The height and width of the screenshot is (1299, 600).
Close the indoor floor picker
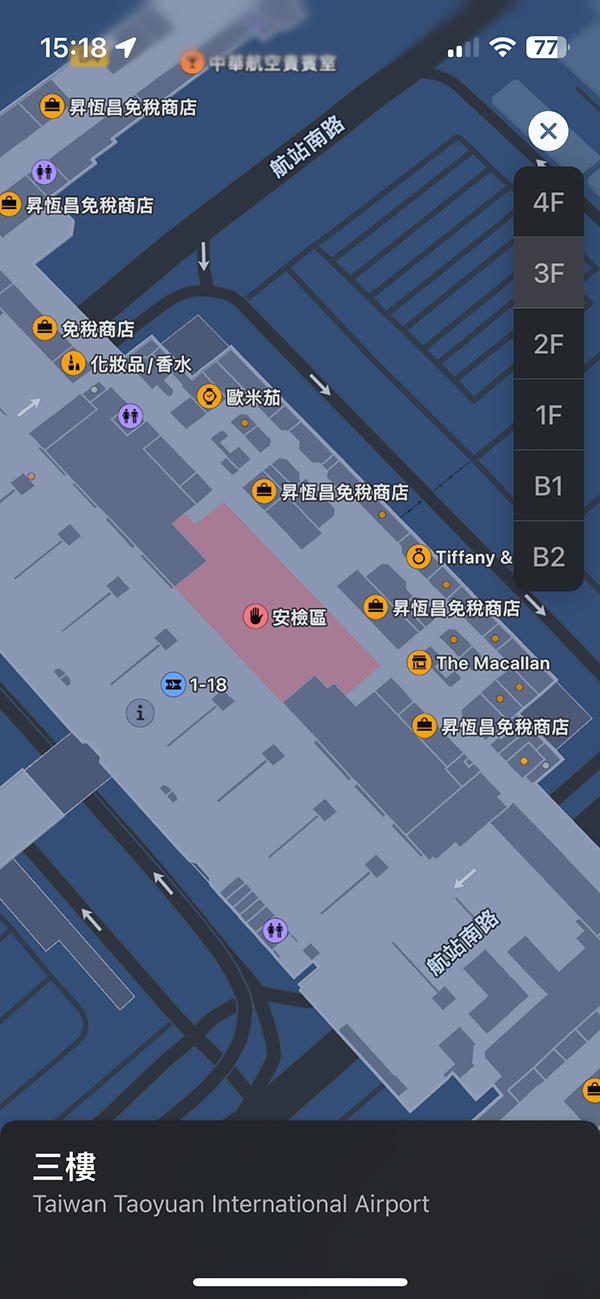point(548,131)
